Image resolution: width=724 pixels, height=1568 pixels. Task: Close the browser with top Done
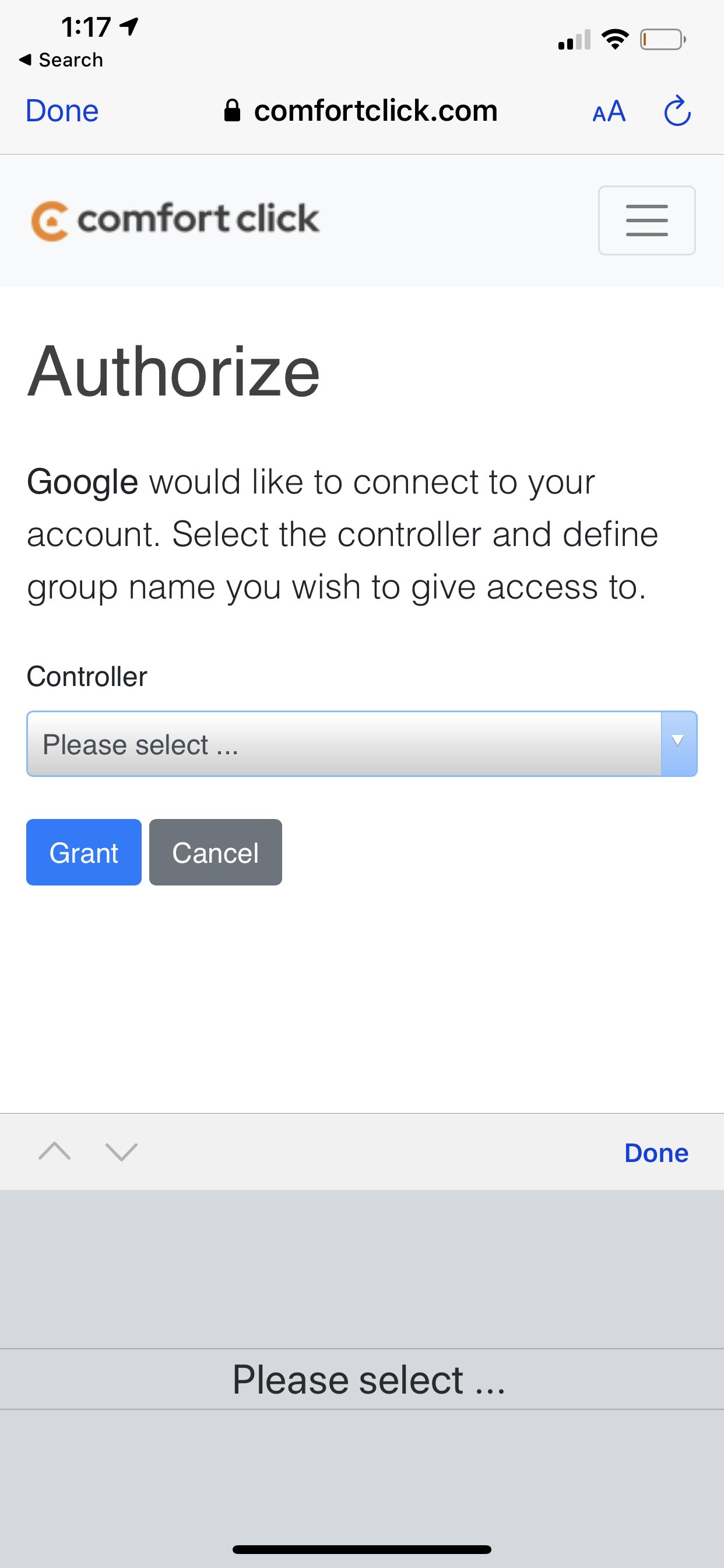click(x=62, y=111)
